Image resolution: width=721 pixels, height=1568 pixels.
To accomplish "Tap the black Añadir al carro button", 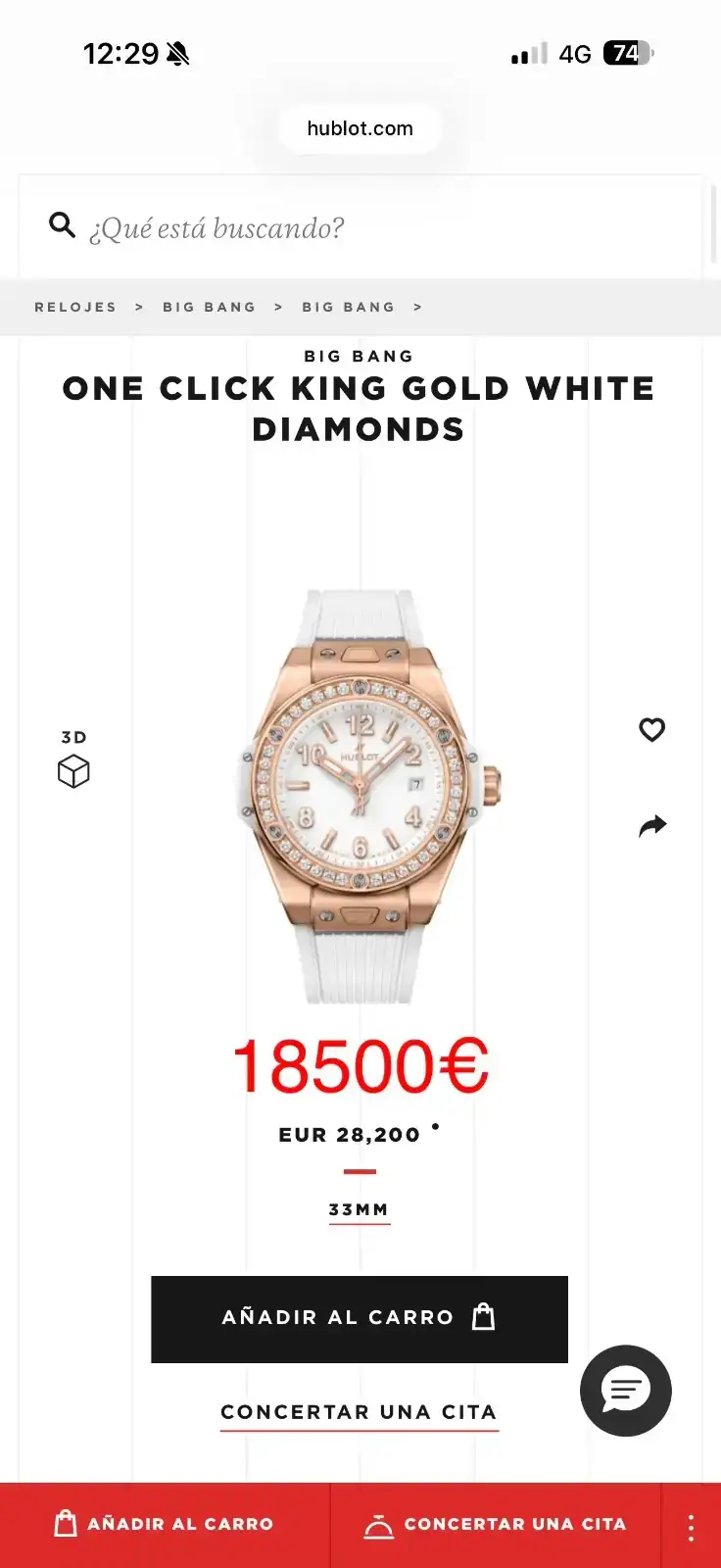I will [360, 1319].
